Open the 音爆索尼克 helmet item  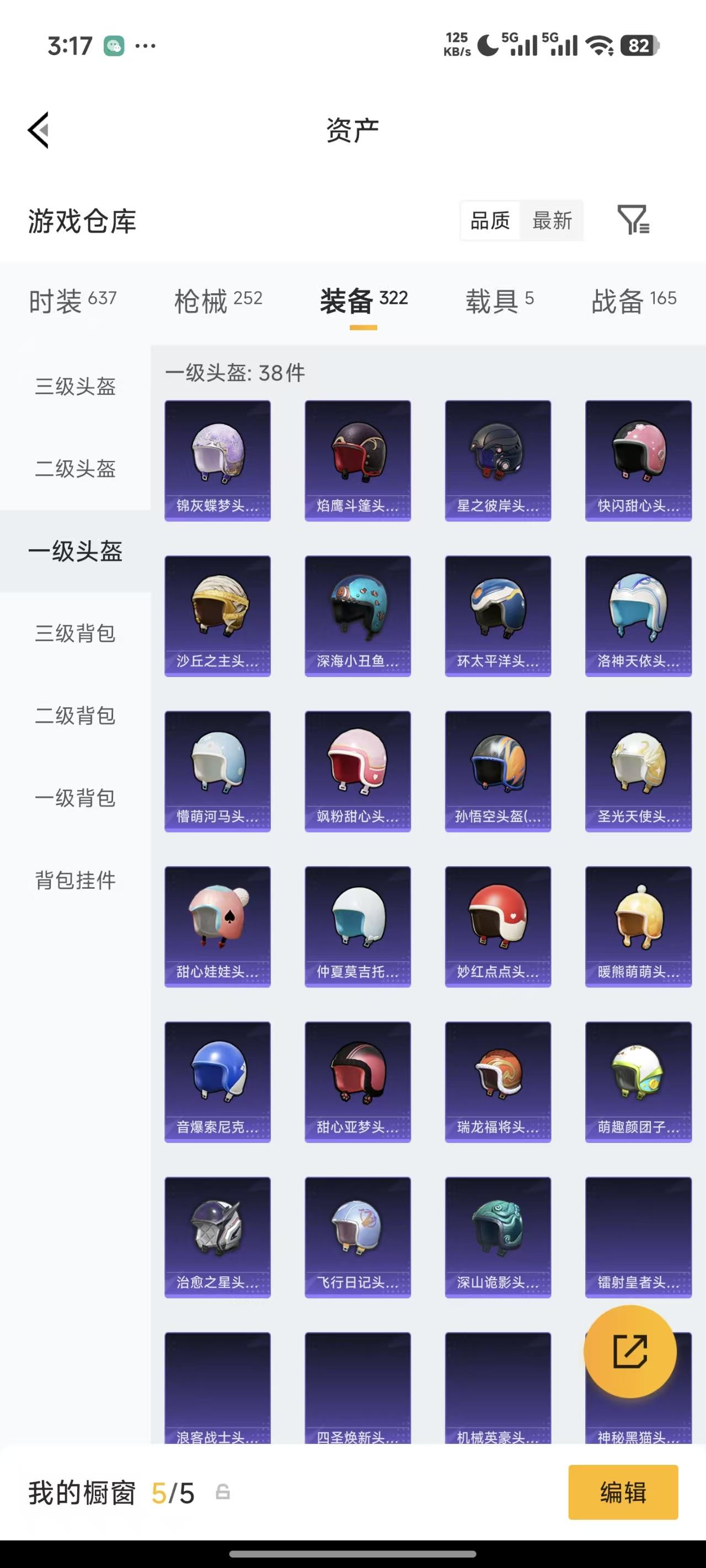[217, 1081]
